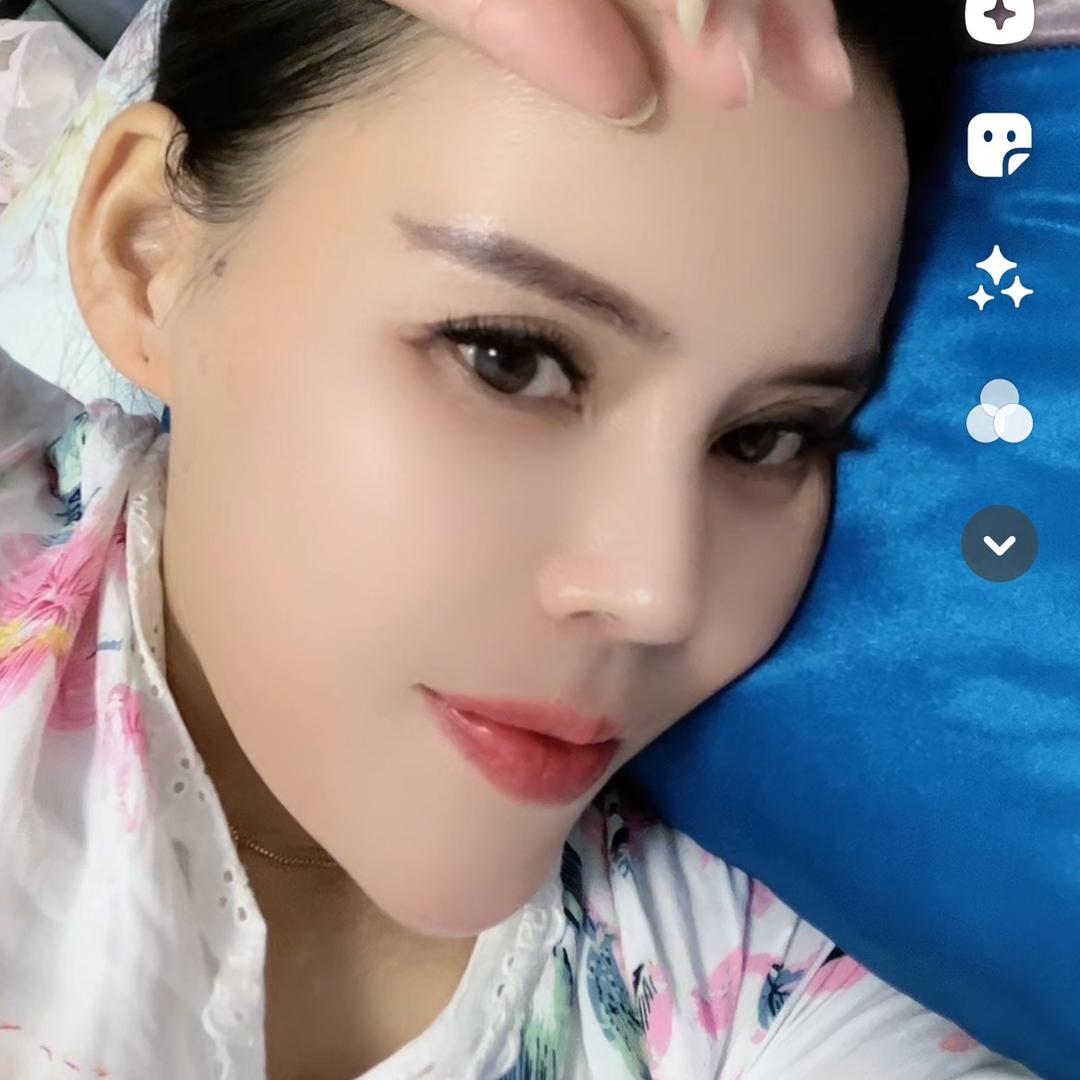
Task: Open the sticker picker
Action: pyautogui.click(x=999, y=145)
